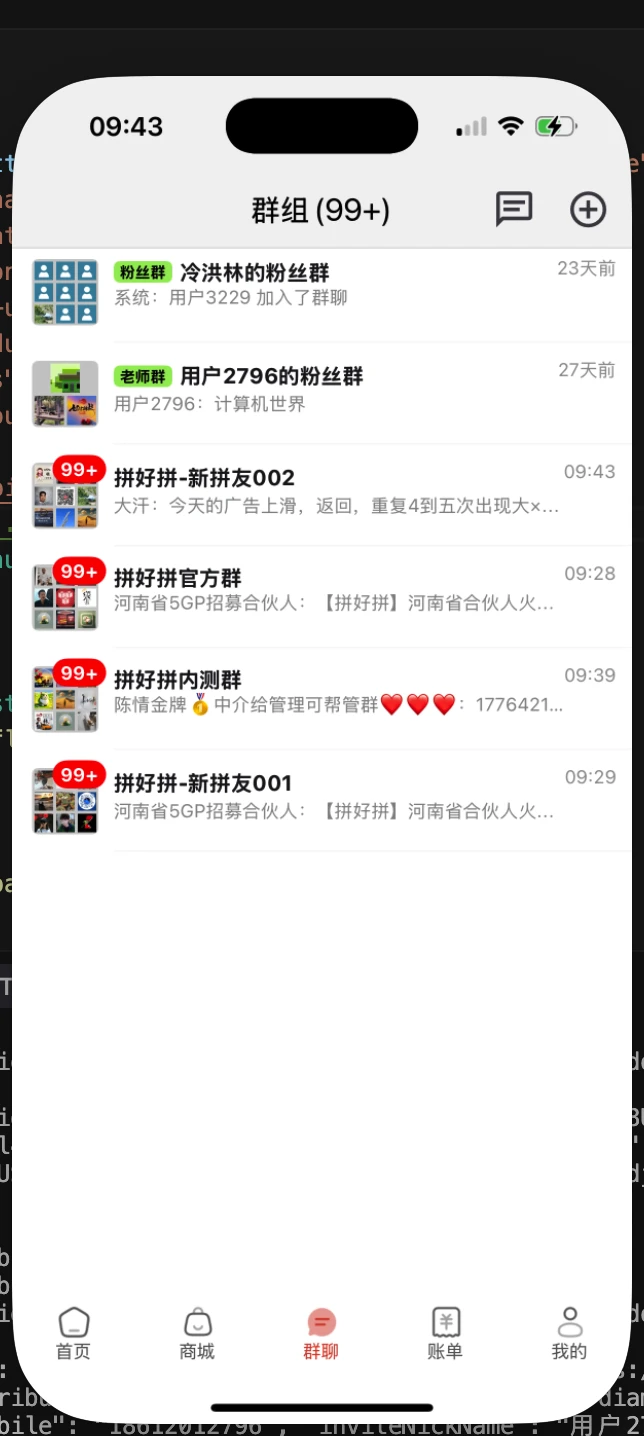
Task: Switch to the 账单 tab
Action: [x=445, y=1333]
